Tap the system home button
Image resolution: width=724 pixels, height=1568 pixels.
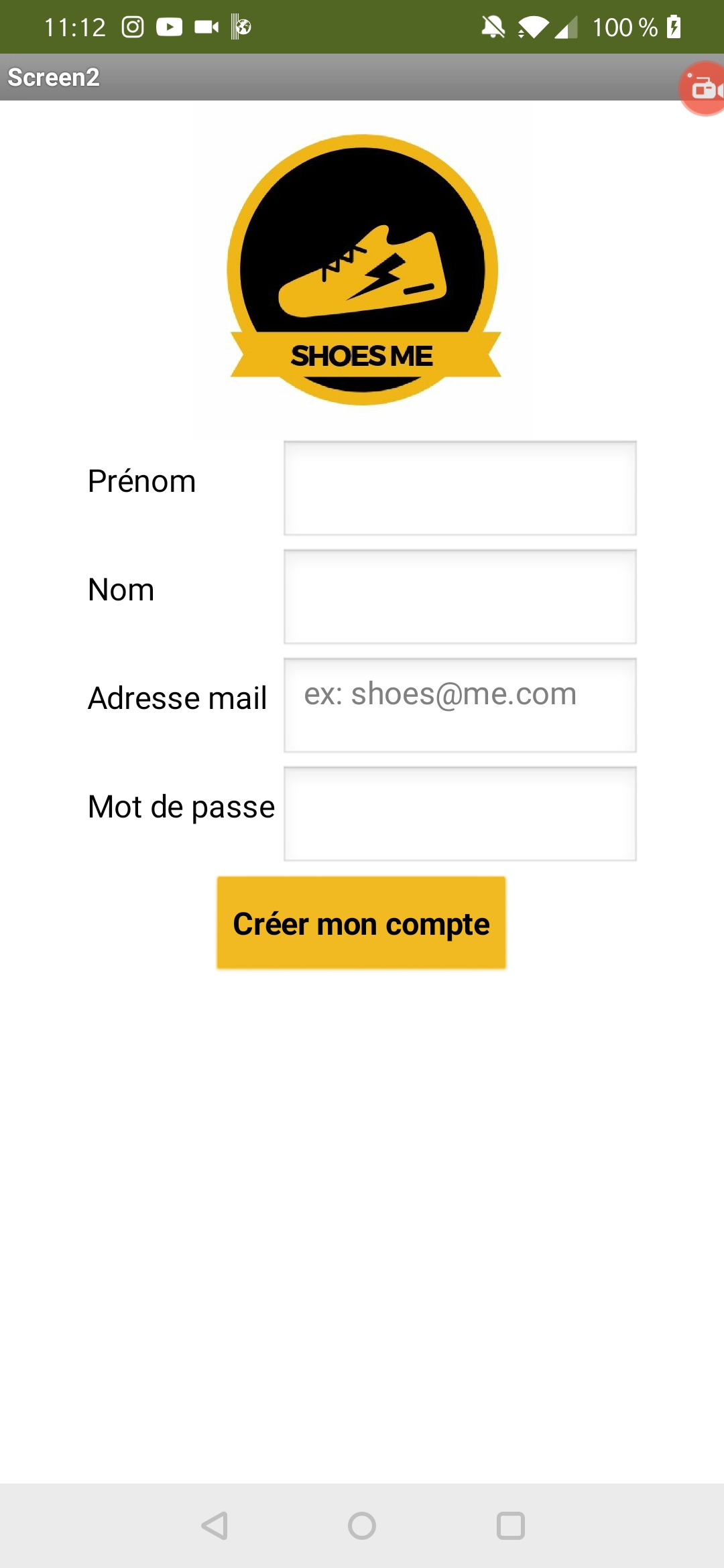point(362,1526)
